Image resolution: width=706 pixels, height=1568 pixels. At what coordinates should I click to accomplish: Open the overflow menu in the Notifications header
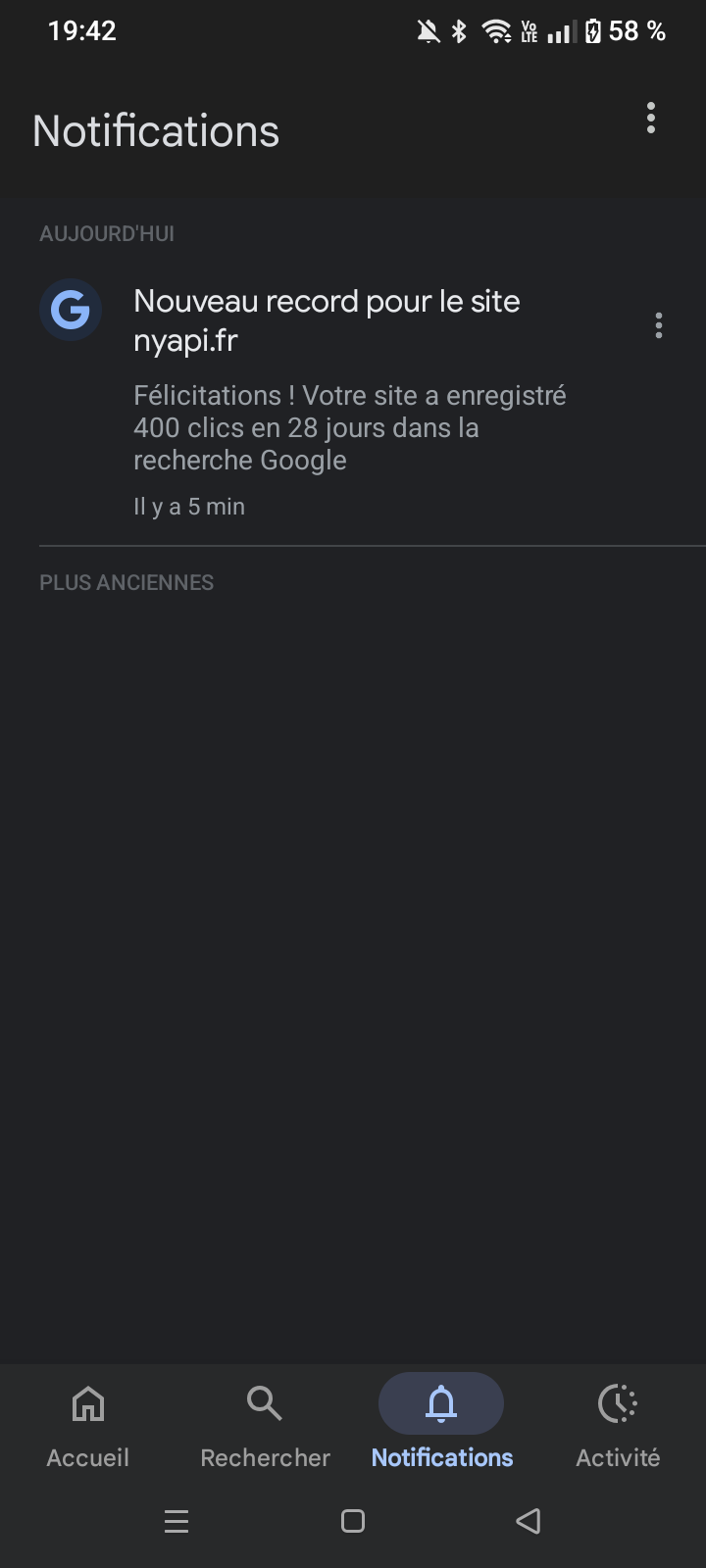(x=651, y=119)
